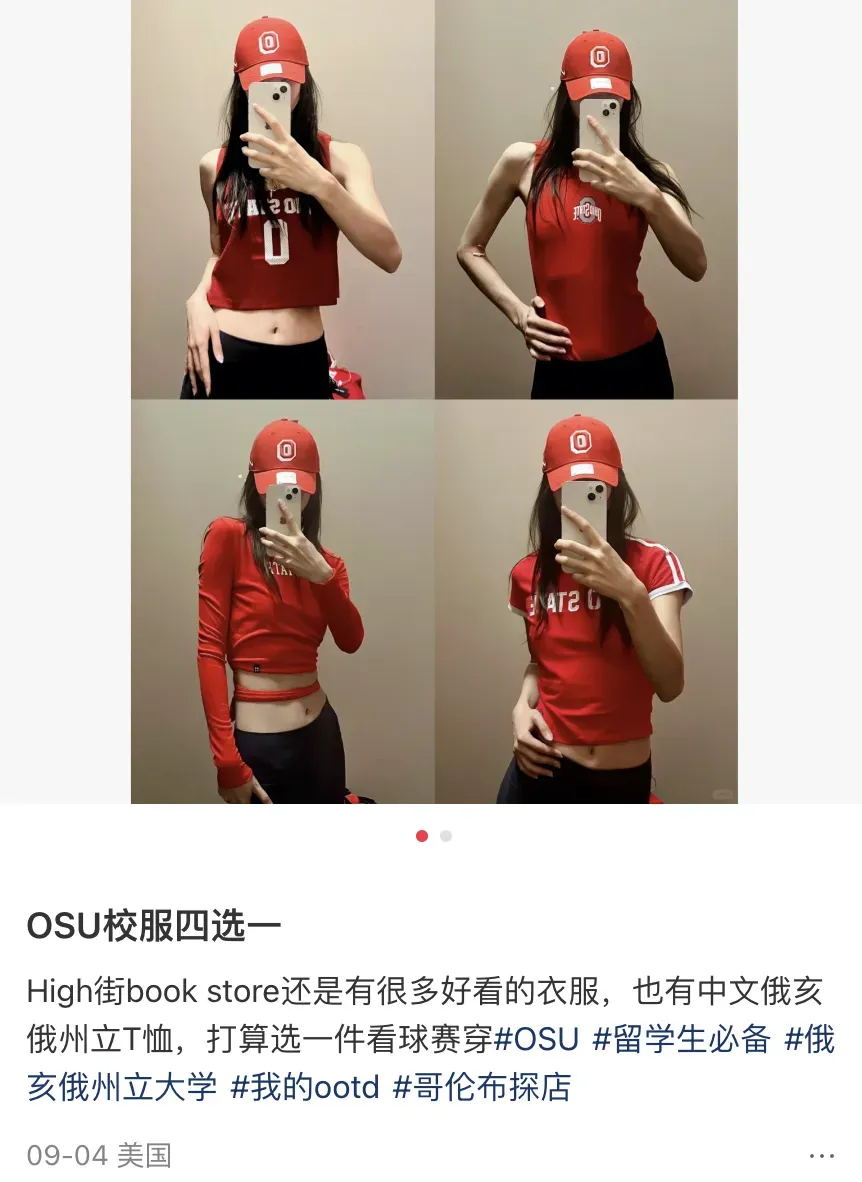Tap the #我的ootd hashtag
Screen dimensions: 862x1182
(305, 1087)
